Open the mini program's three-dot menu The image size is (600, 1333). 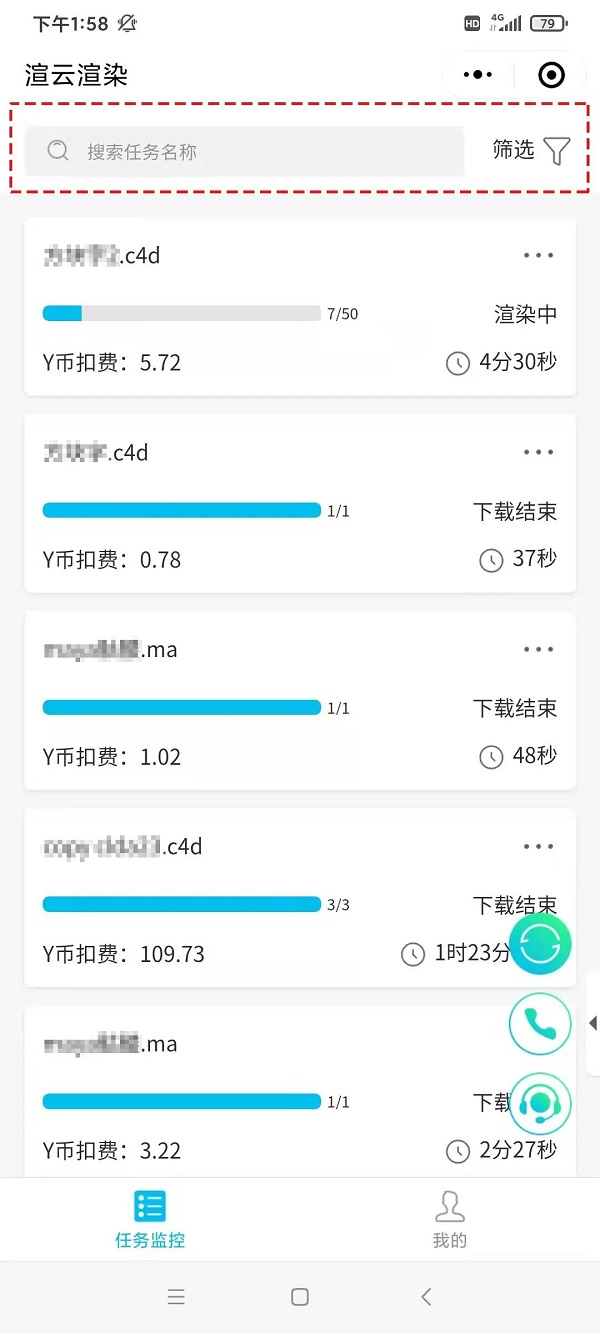pos(478,75)
